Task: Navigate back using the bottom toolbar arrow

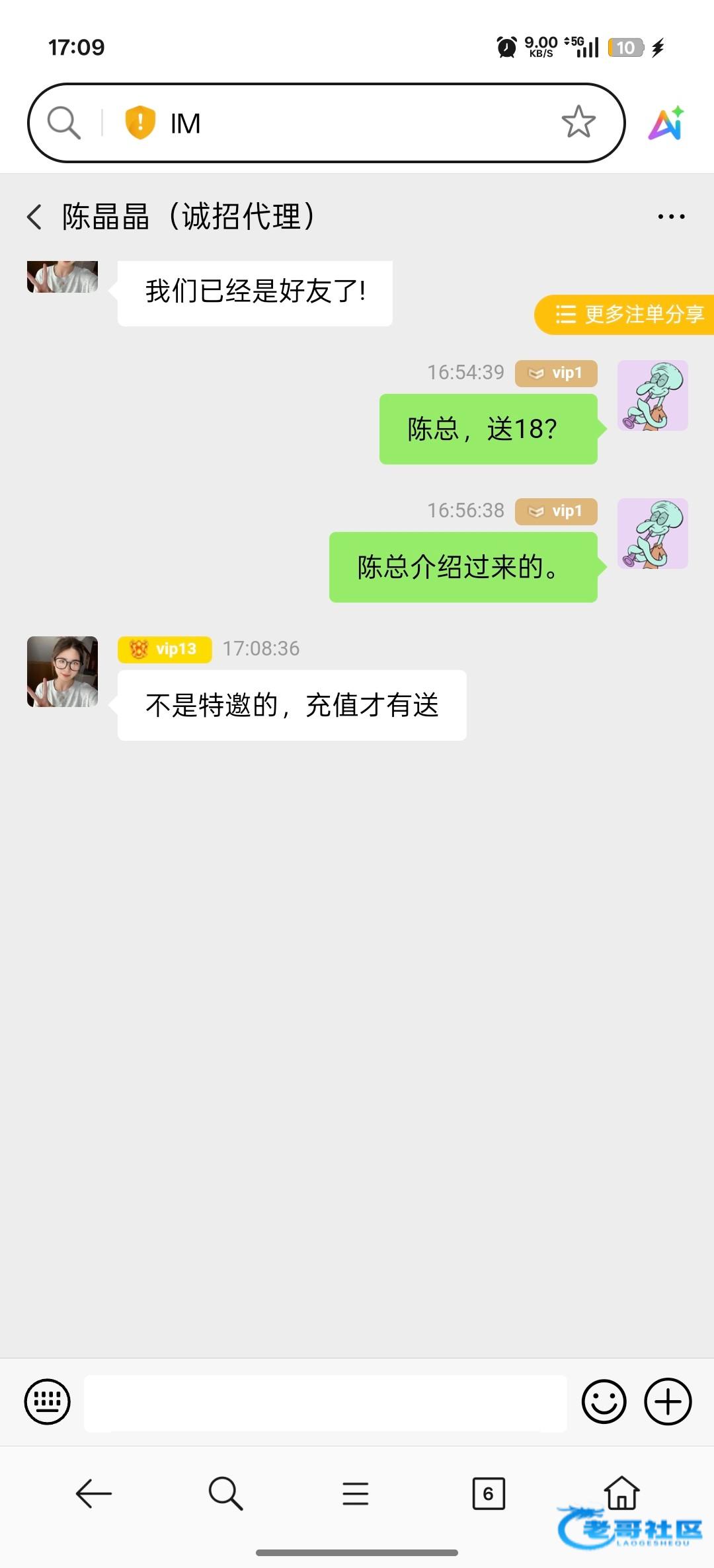Action: pyautogui.click(x=94, y=1493)
